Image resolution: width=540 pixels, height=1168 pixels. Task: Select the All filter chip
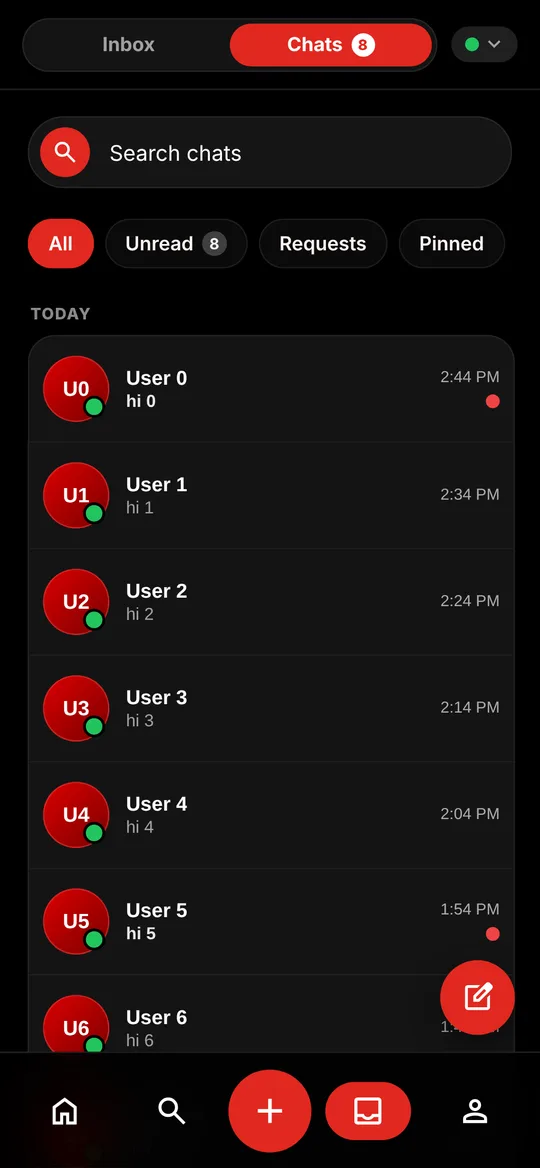tap(61, 244)
